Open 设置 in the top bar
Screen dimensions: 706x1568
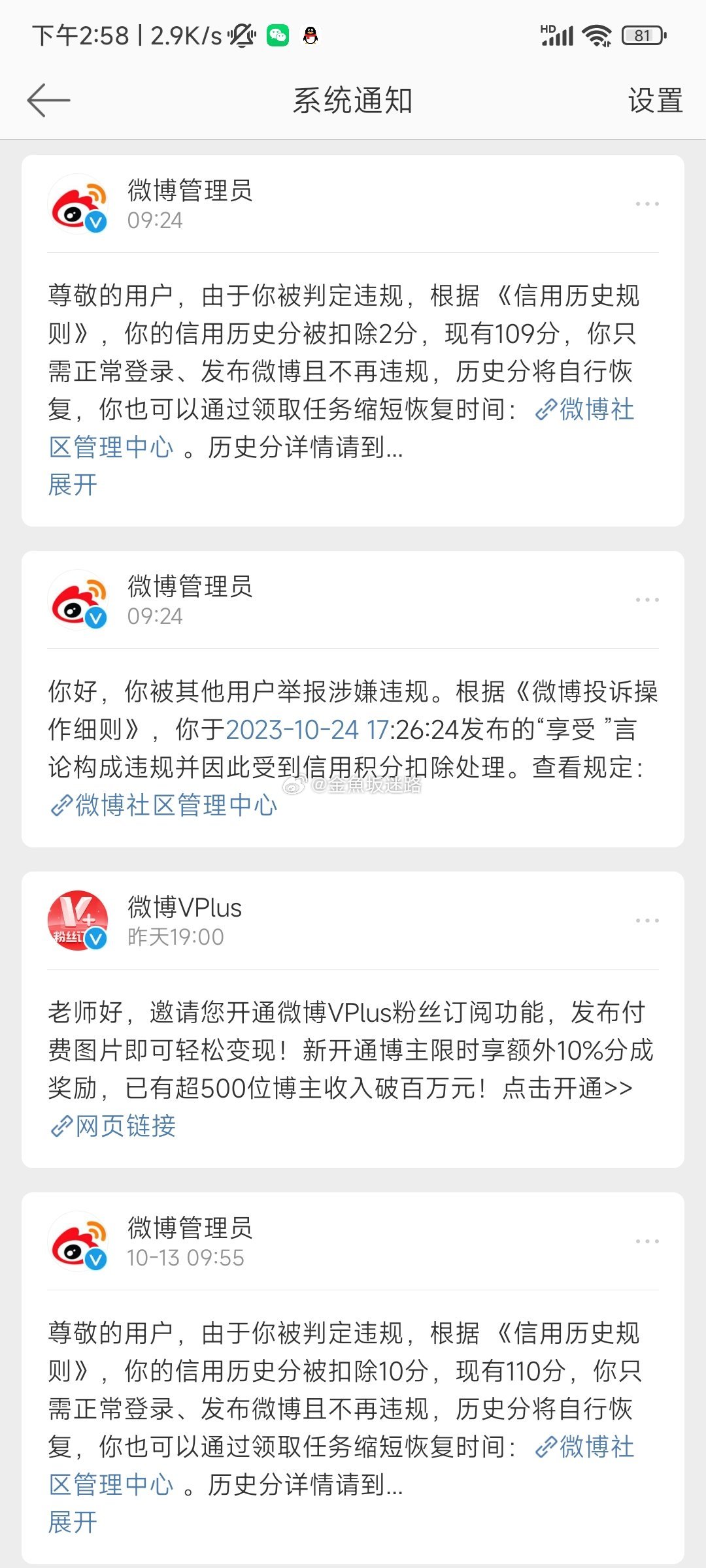point(655,101)
